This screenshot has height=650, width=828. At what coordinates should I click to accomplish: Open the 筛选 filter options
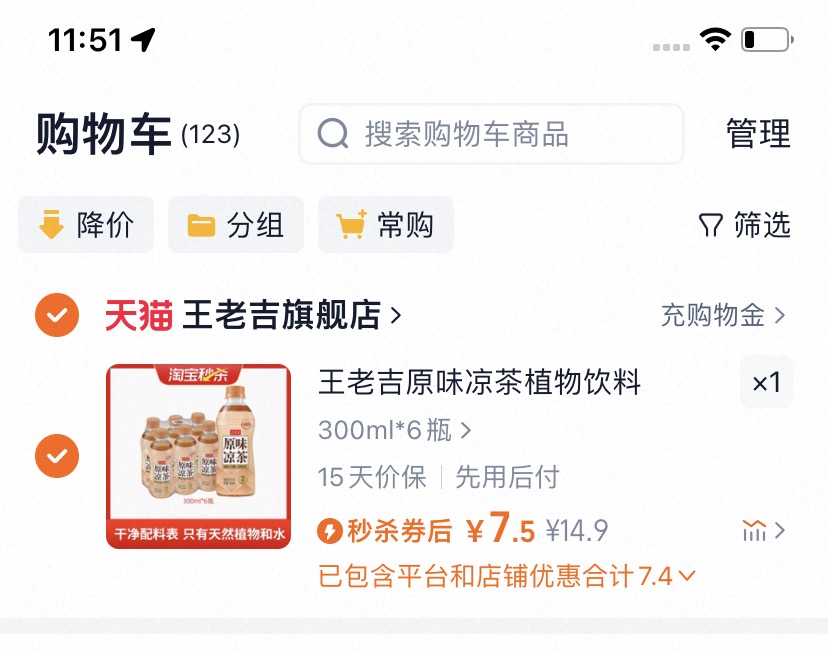(x=745, y=225)
